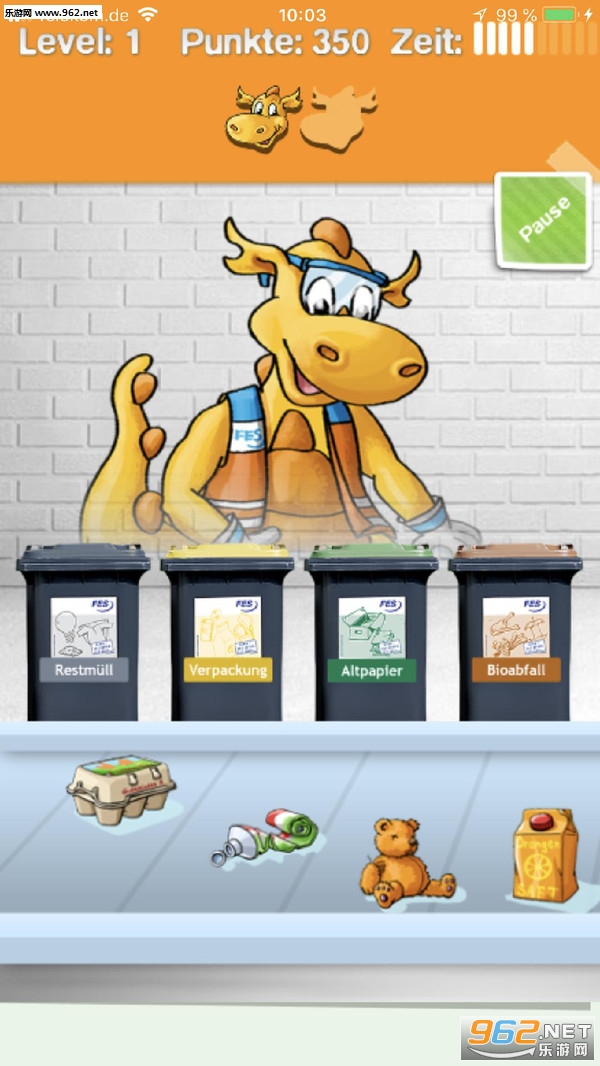Pick the brown Bioabfall bin
Screen dimensions: 600x1066
(x=516, y=635)
